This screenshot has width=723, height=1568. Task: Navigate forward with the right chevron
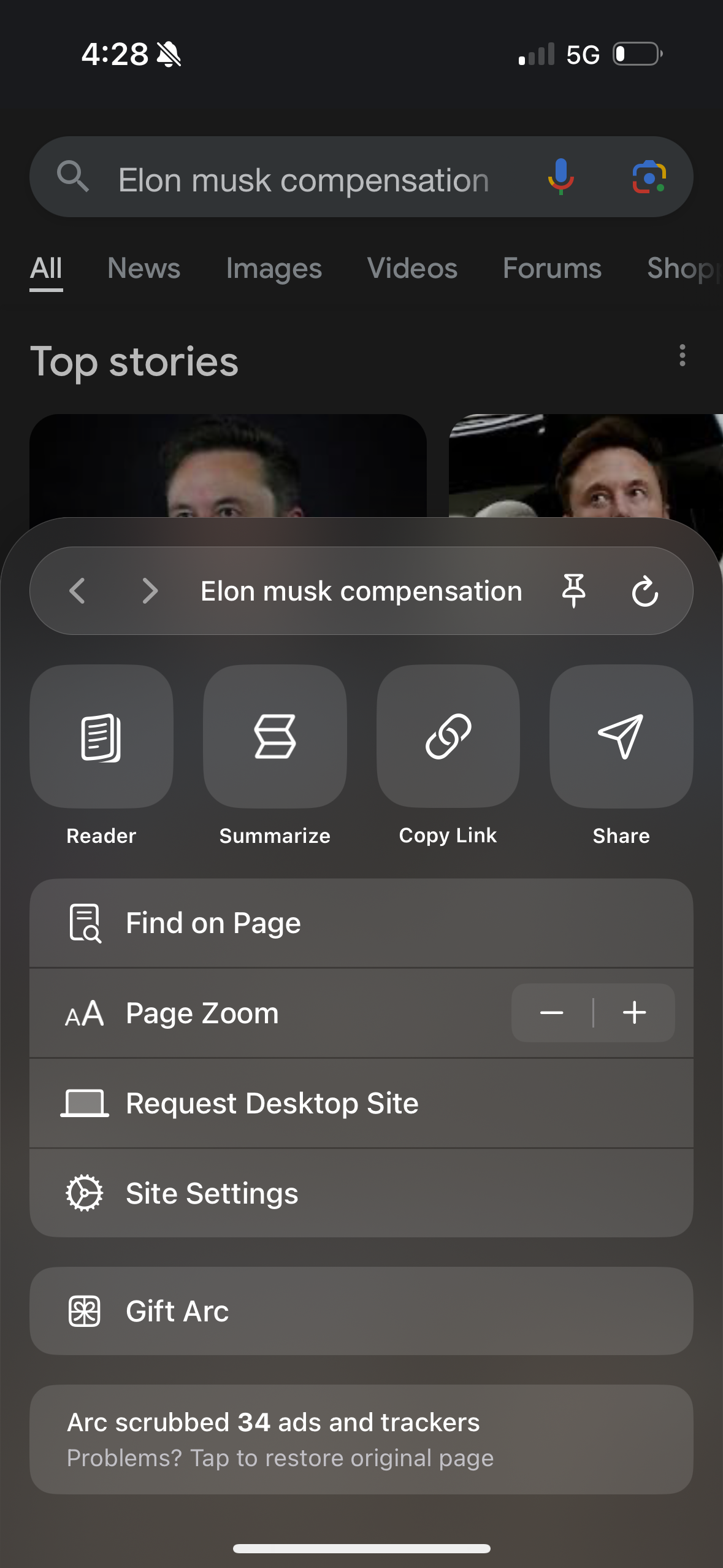150,591
